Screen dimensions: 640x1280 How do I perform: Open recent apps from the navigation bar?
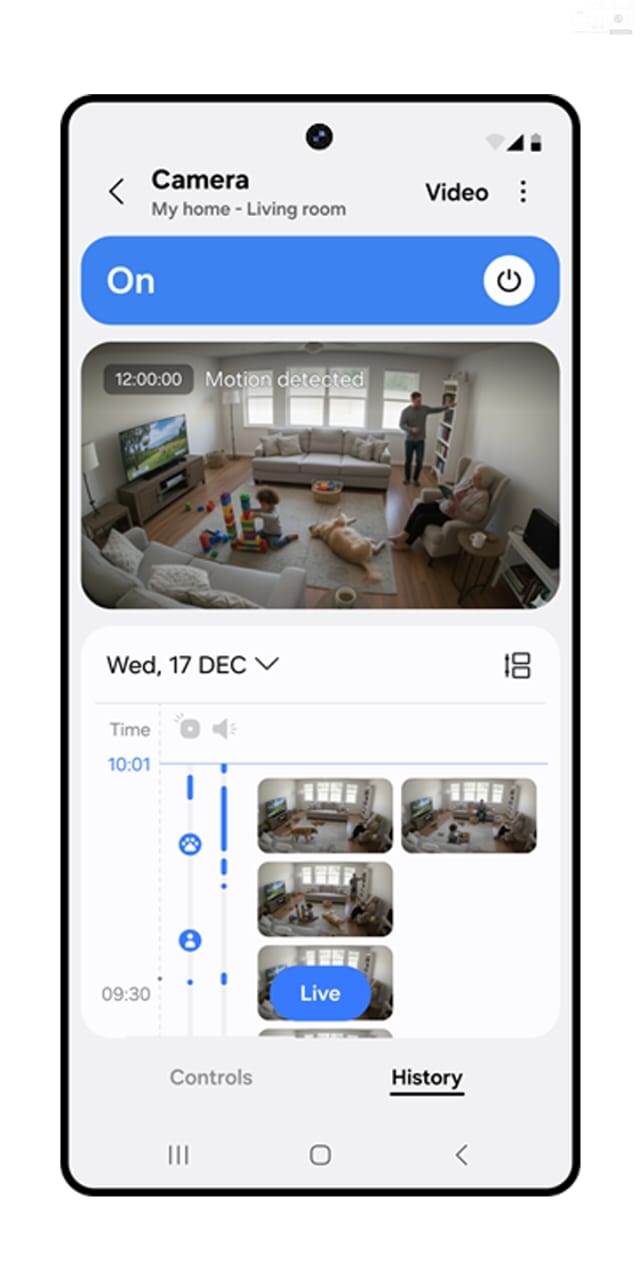[x=178, y=1155]
